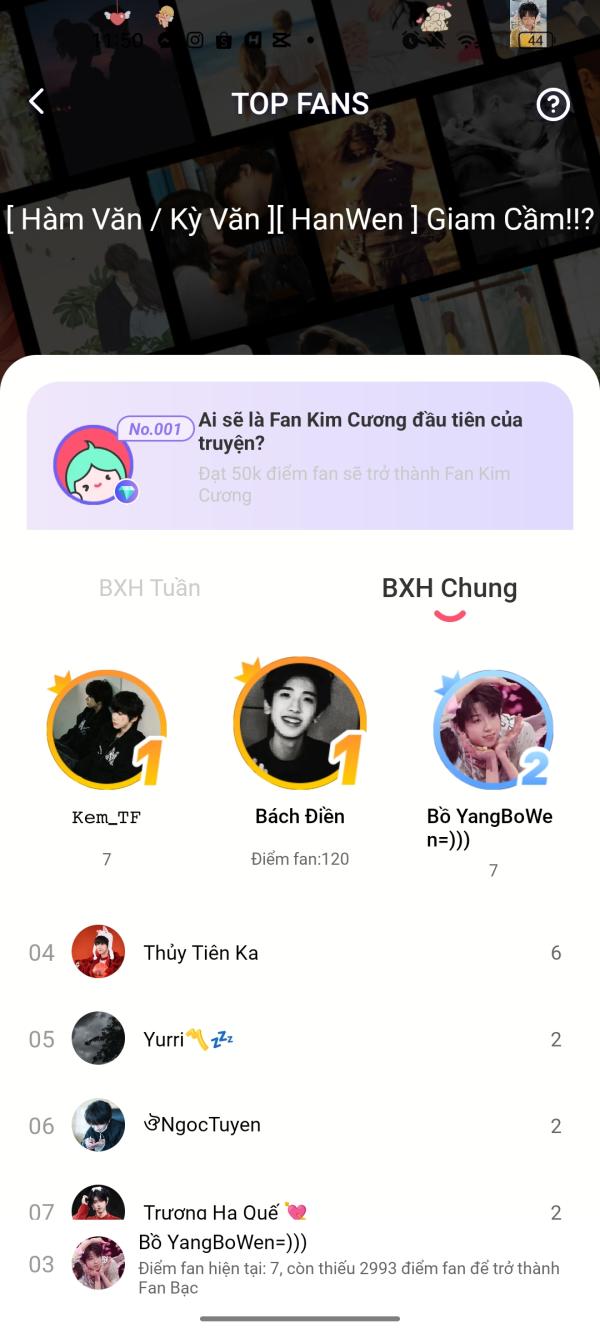Open Kem_TF's profile avatar
This screenshot has height=1333, width=600.
coord(105,732)
